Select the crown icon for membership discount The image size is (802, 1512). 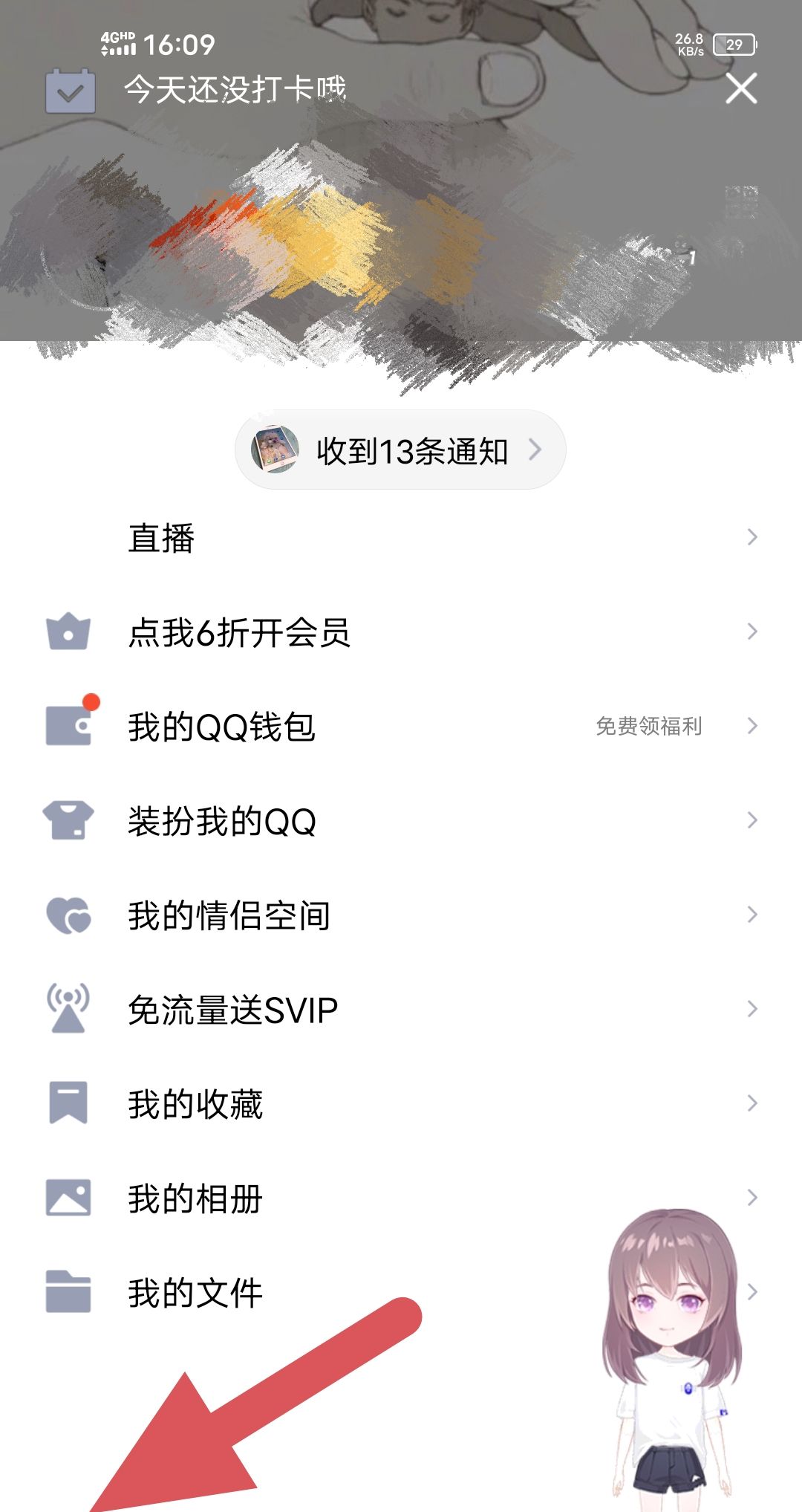coord(71,633)
